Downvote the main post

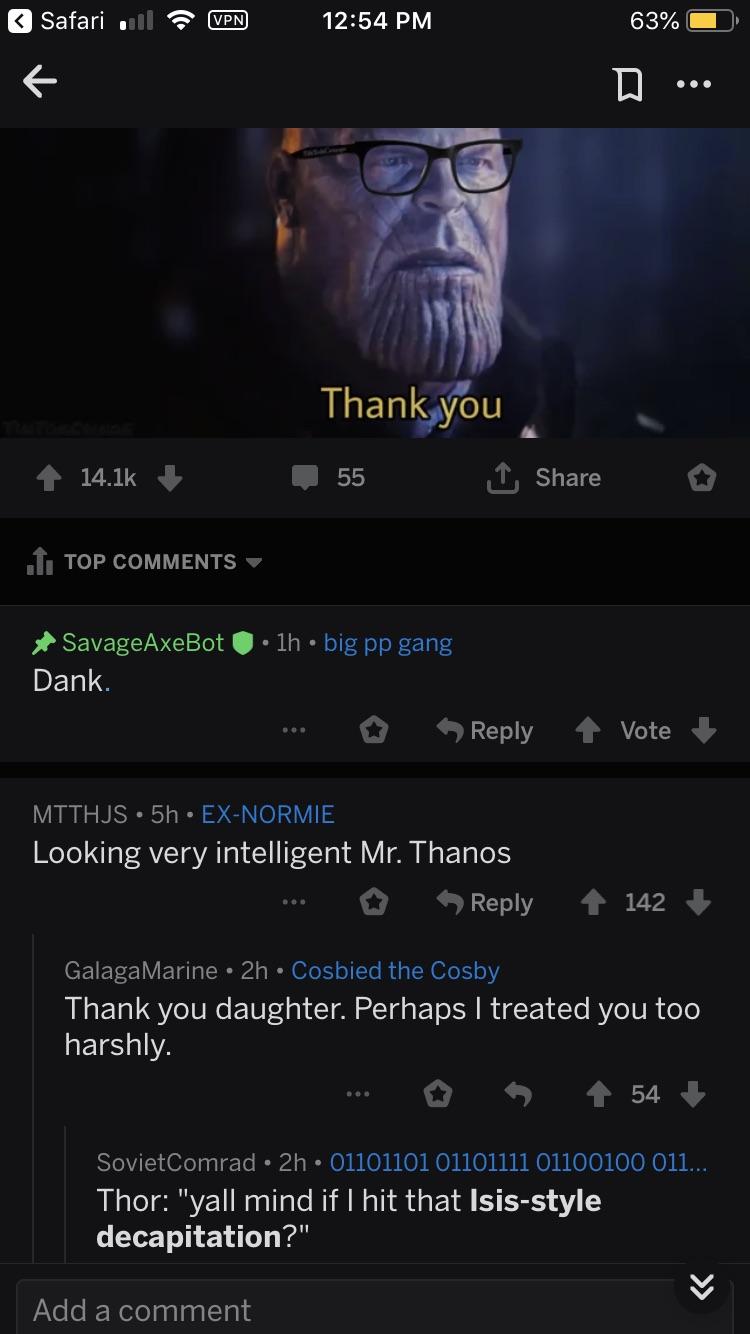(170, 478)
